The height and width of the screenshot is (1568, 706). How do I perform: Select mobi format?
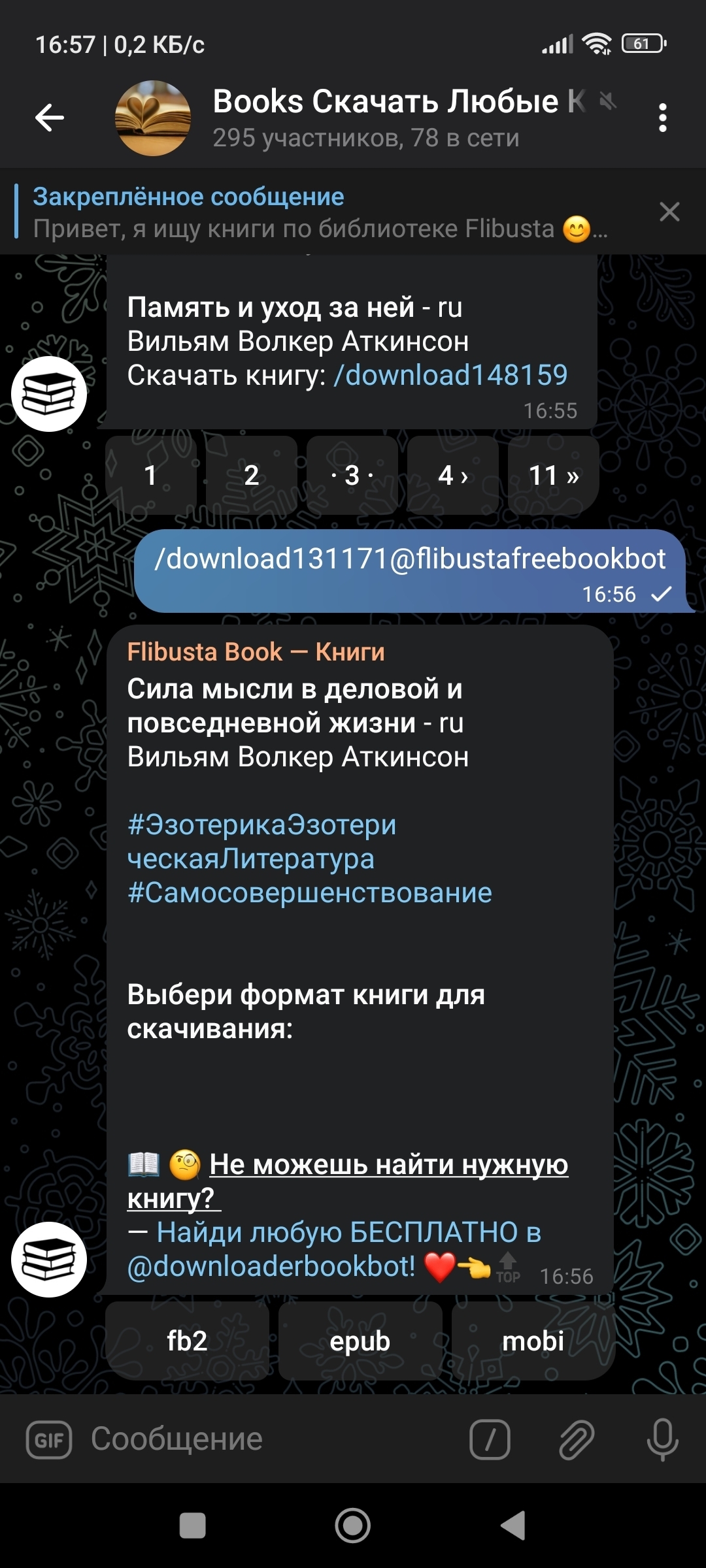pos(533,1341)
